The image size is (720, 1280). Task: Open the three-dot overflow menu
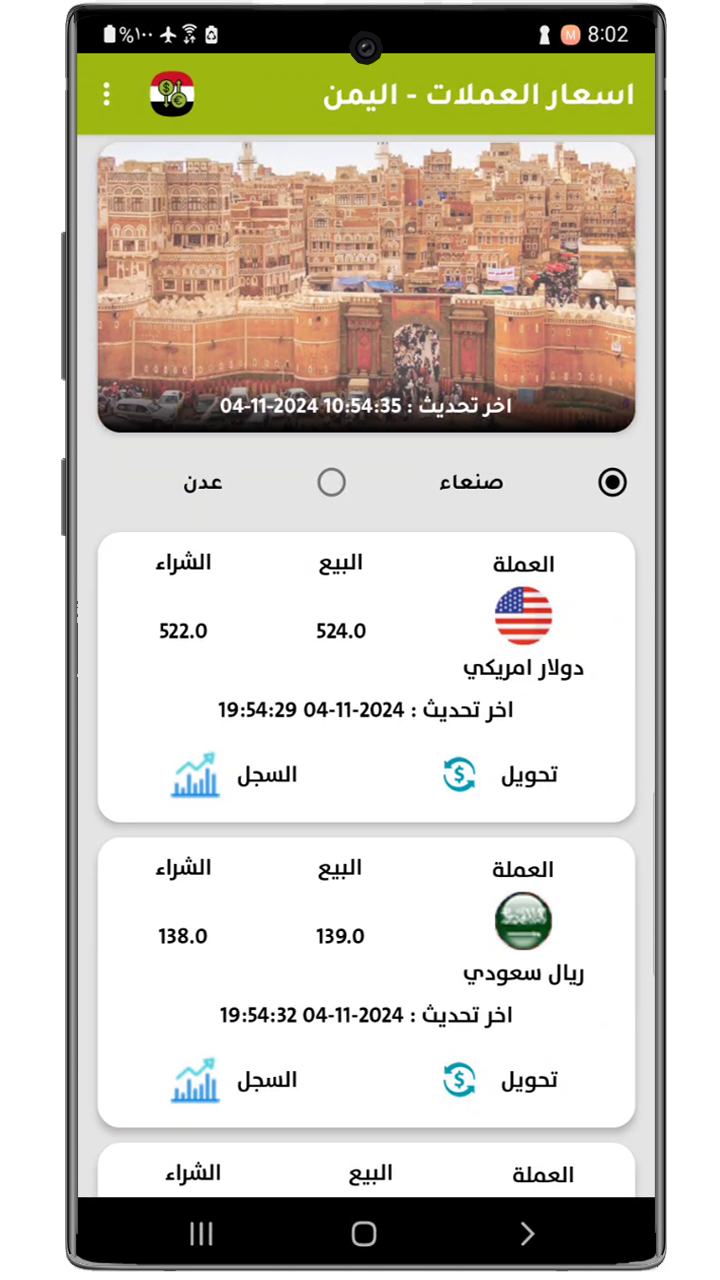[x=107, y=94]
